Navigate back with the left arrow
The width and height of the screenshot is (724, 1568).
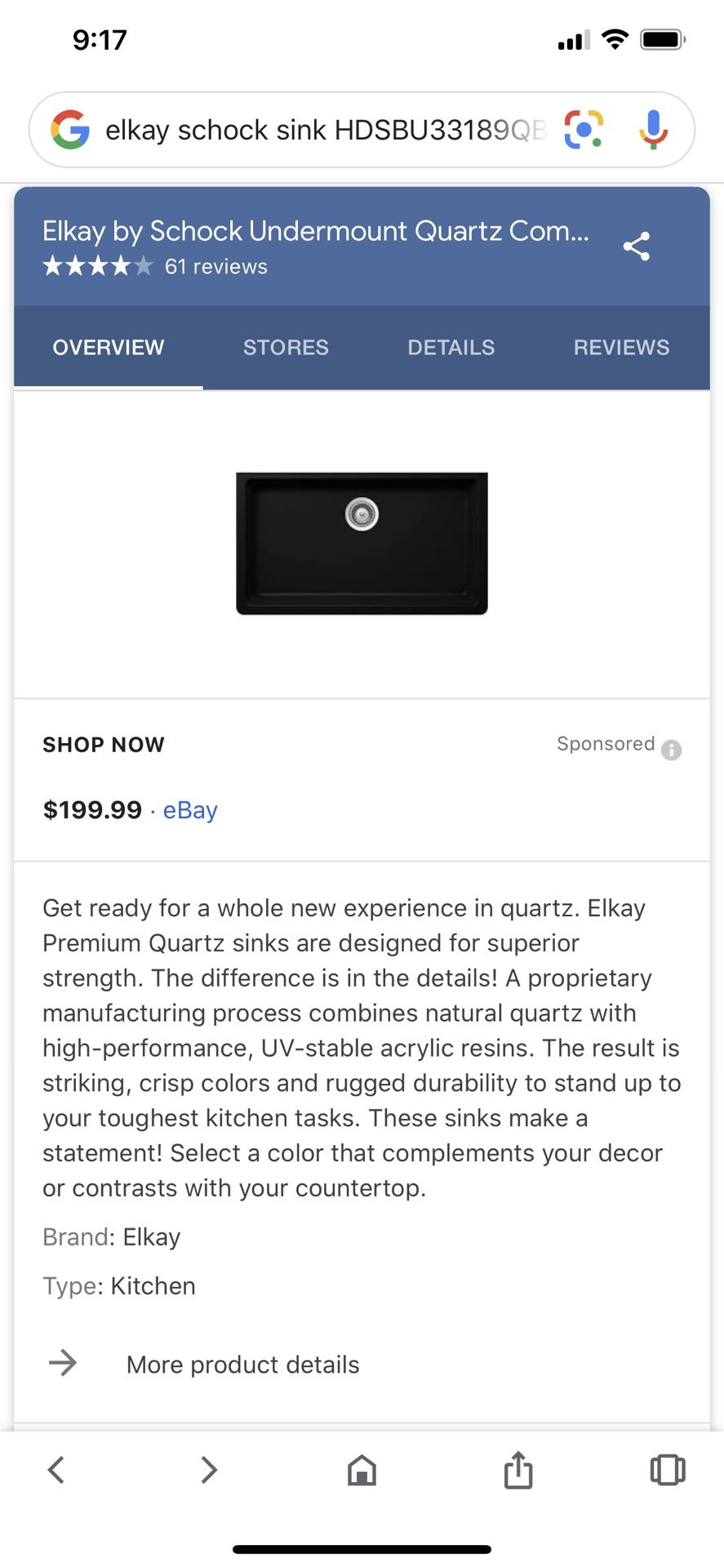tap(56, 1470)
